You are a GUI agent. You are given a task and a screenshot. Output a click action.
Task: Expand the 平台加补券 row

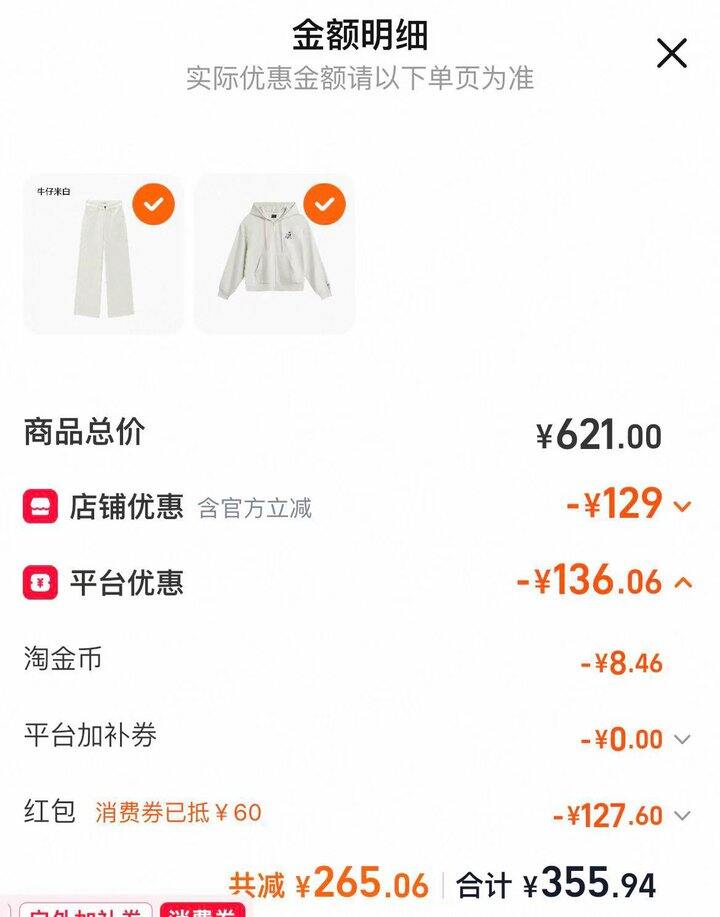pos(682,740)
